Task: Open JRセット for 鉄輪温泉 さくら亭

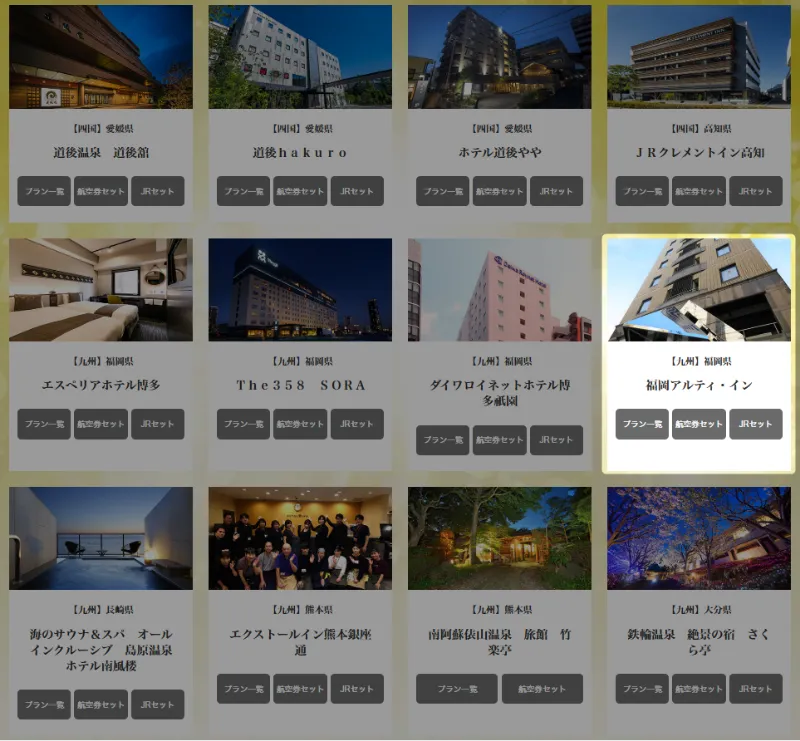Action: [x=756, y=689]
